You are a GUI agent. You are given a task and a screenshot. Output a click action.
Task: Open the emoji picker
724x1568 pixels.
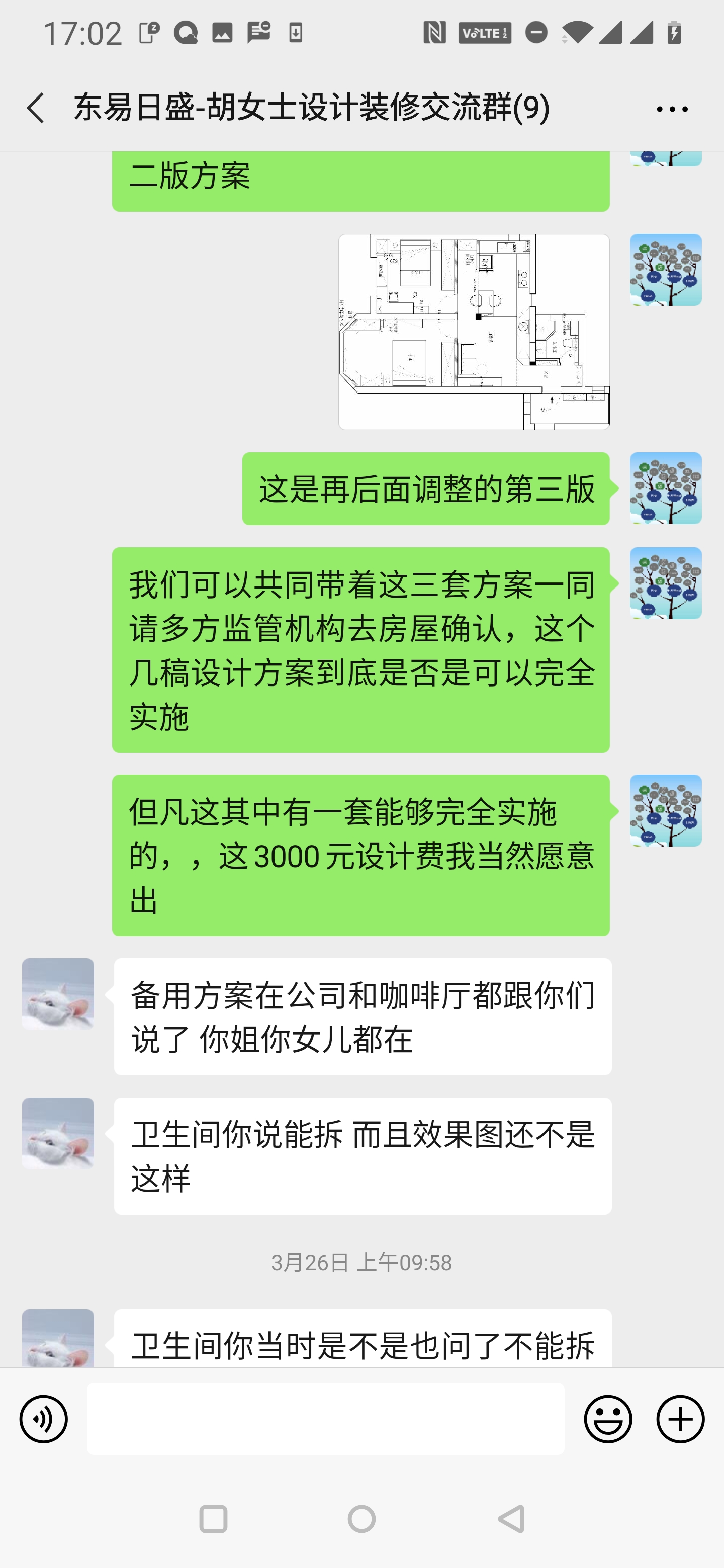(x=608, y=1419)
